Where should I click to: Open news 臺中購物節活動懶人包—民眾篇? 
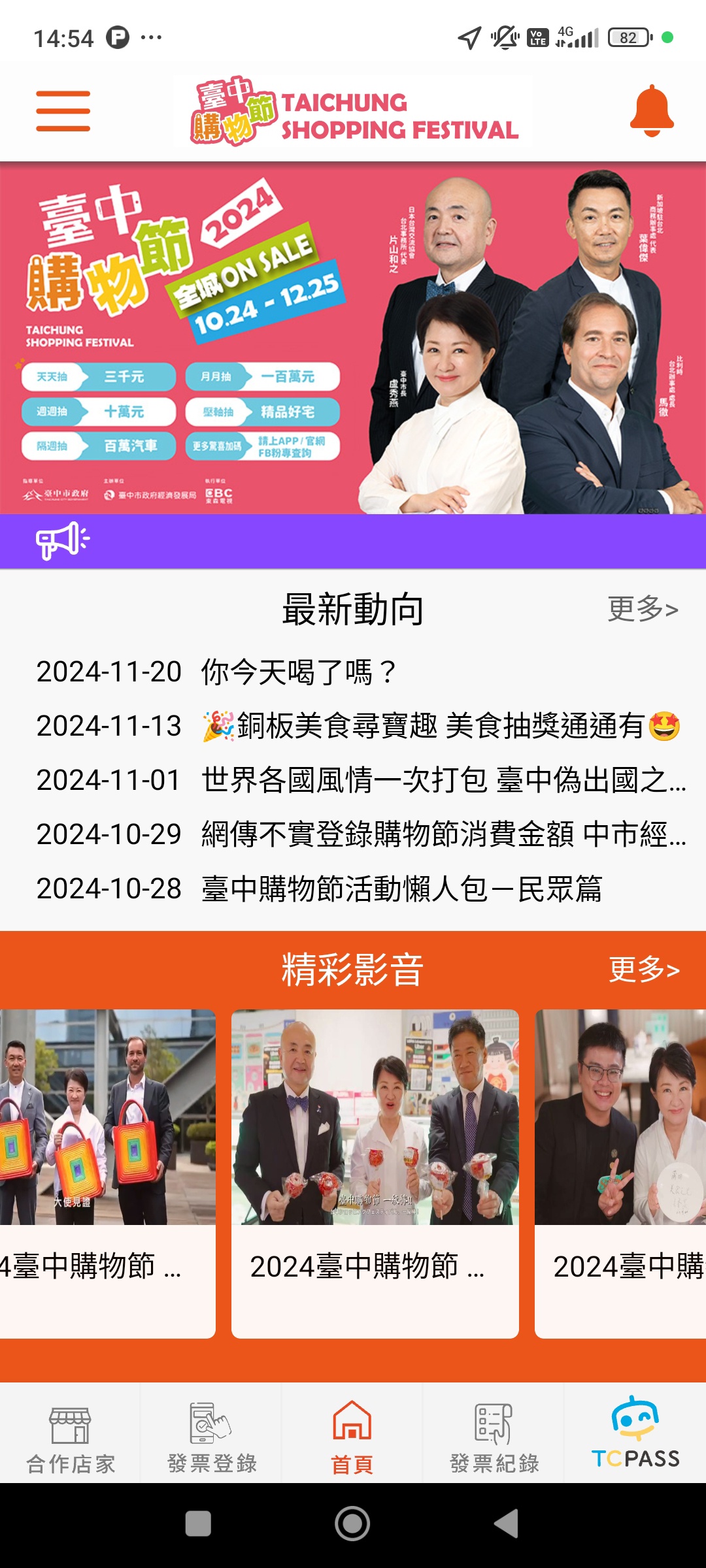401,889
